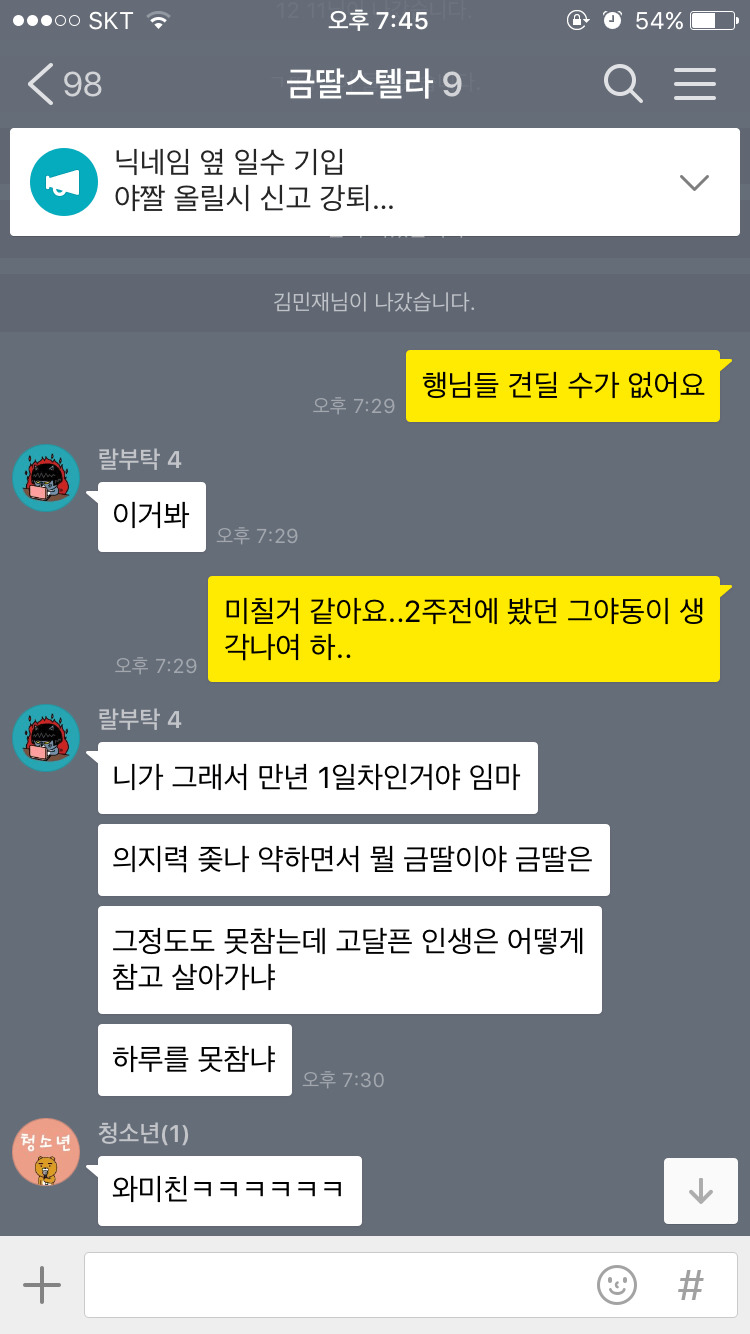This screenshot has width=750, height=1334.
Task: Open 청소년(1) profile picture
Action: [46, 1152]
